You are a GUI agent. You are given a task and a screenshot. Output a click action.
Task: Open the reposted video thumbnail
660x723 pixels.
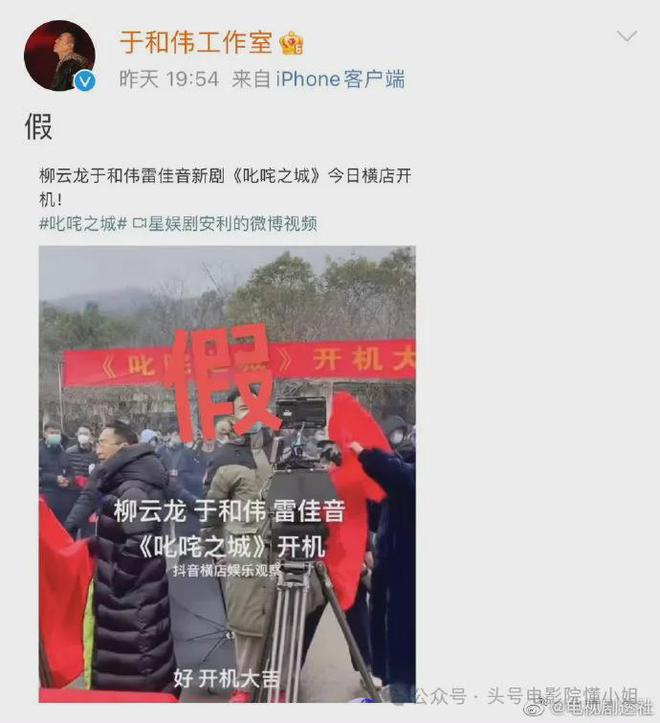click(227, 470)
